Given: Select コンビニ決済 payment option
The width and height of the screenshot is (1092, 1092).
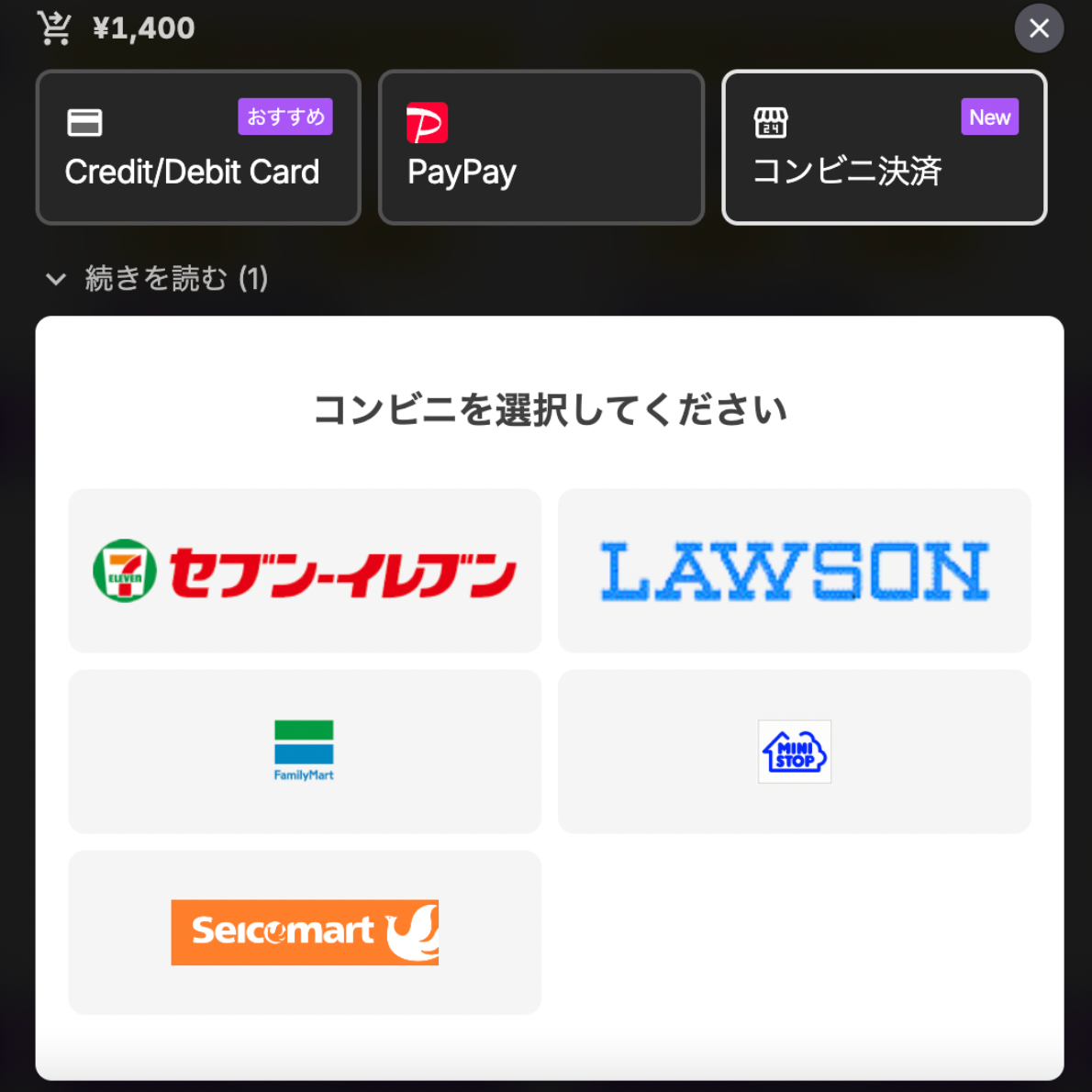Looking at the screenshot, I should coord(884,148).
